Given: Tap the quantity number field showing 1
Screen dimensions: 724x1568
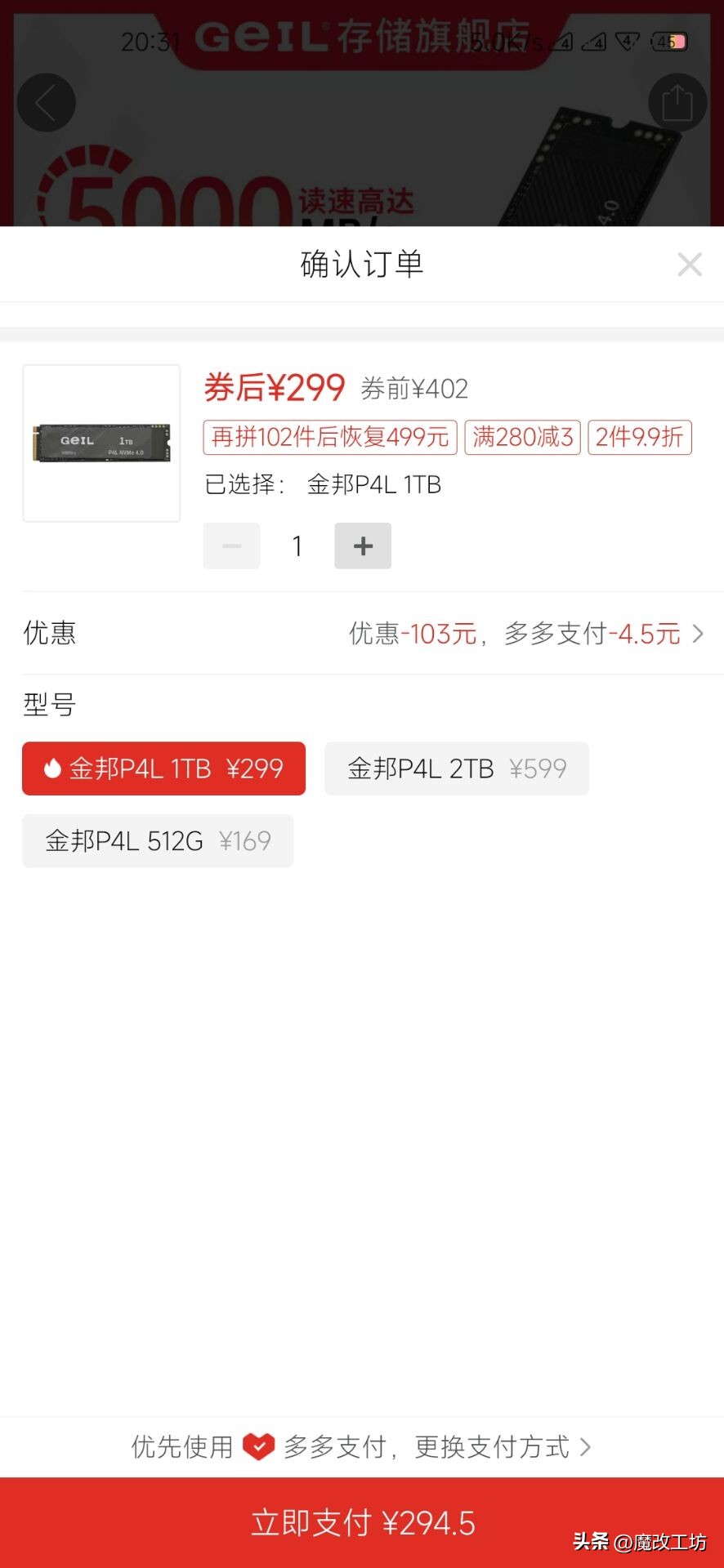Looking at the screenshot, I should [297, 546].
